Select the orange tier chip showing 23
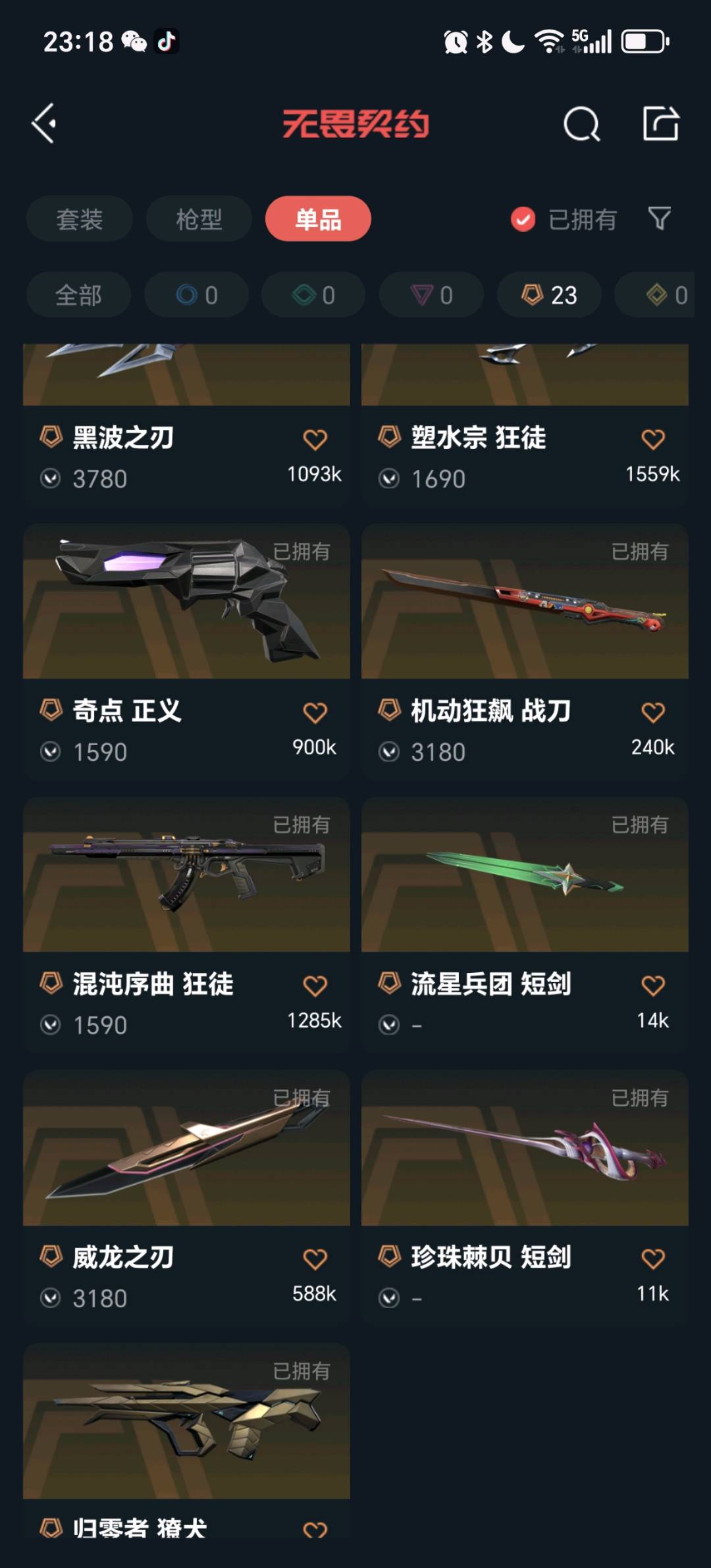711x1568 pixels. 549,295
